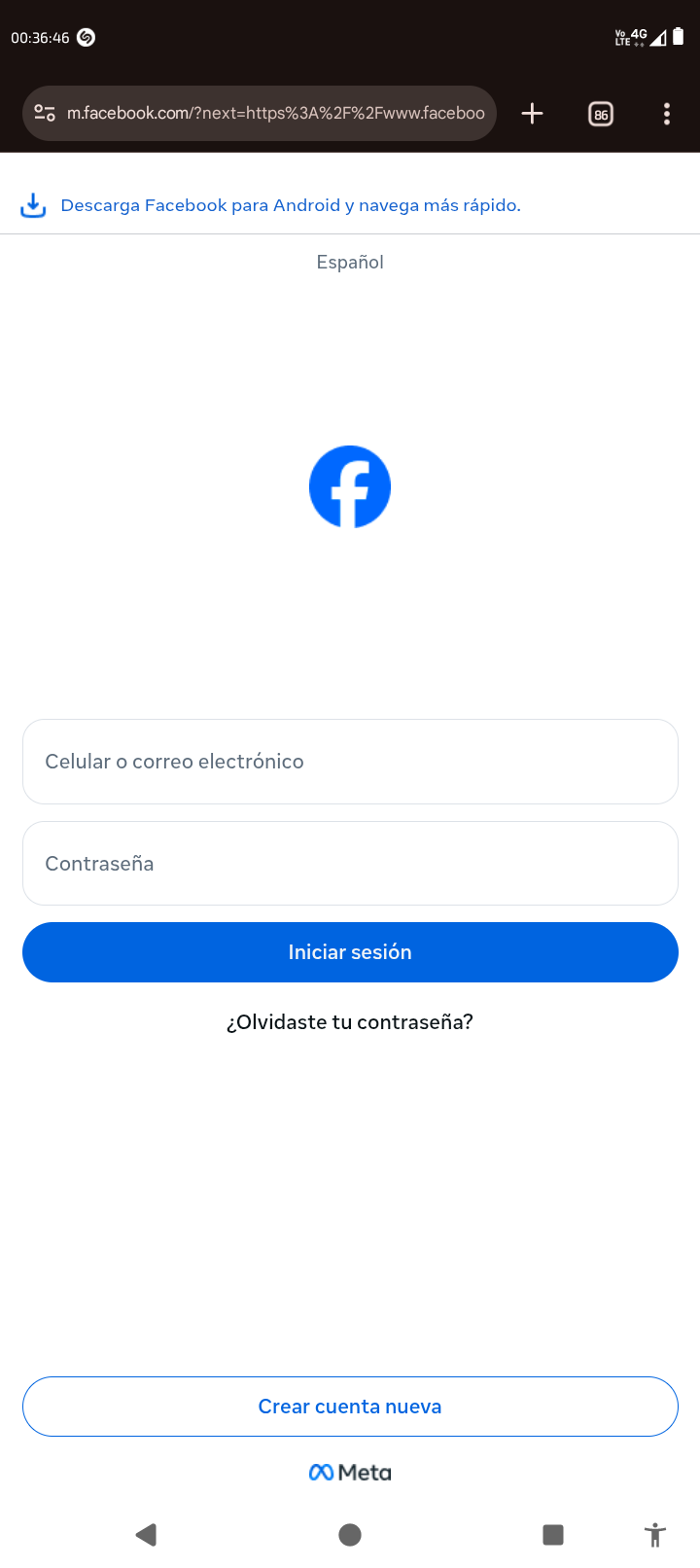Image resolution: width=700 pixels, height=1568 pixels.
Task: Go back using system back button
Action: coord(147,1535)
